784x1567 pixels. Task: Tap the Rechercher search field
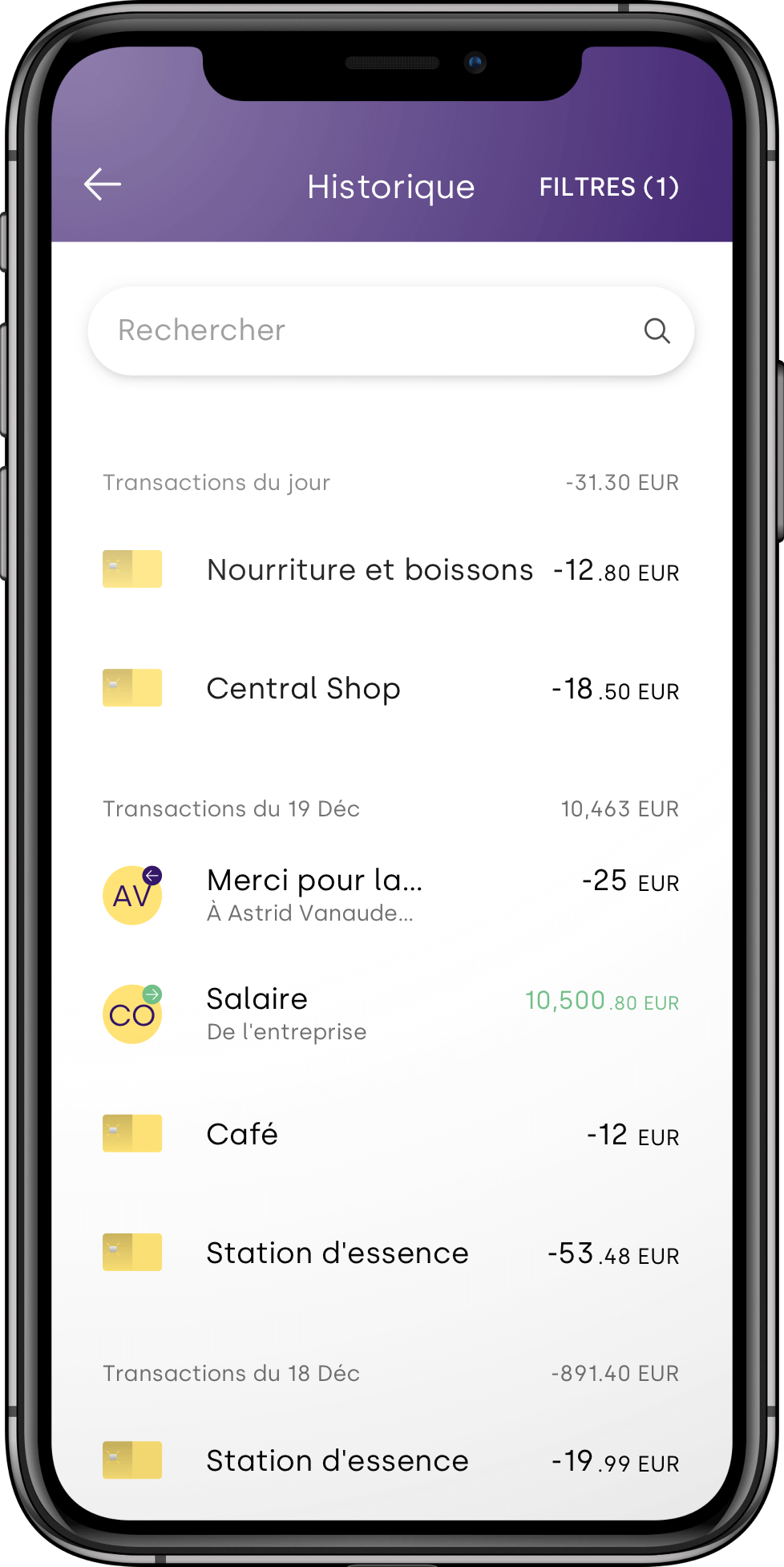coord(361,330)
